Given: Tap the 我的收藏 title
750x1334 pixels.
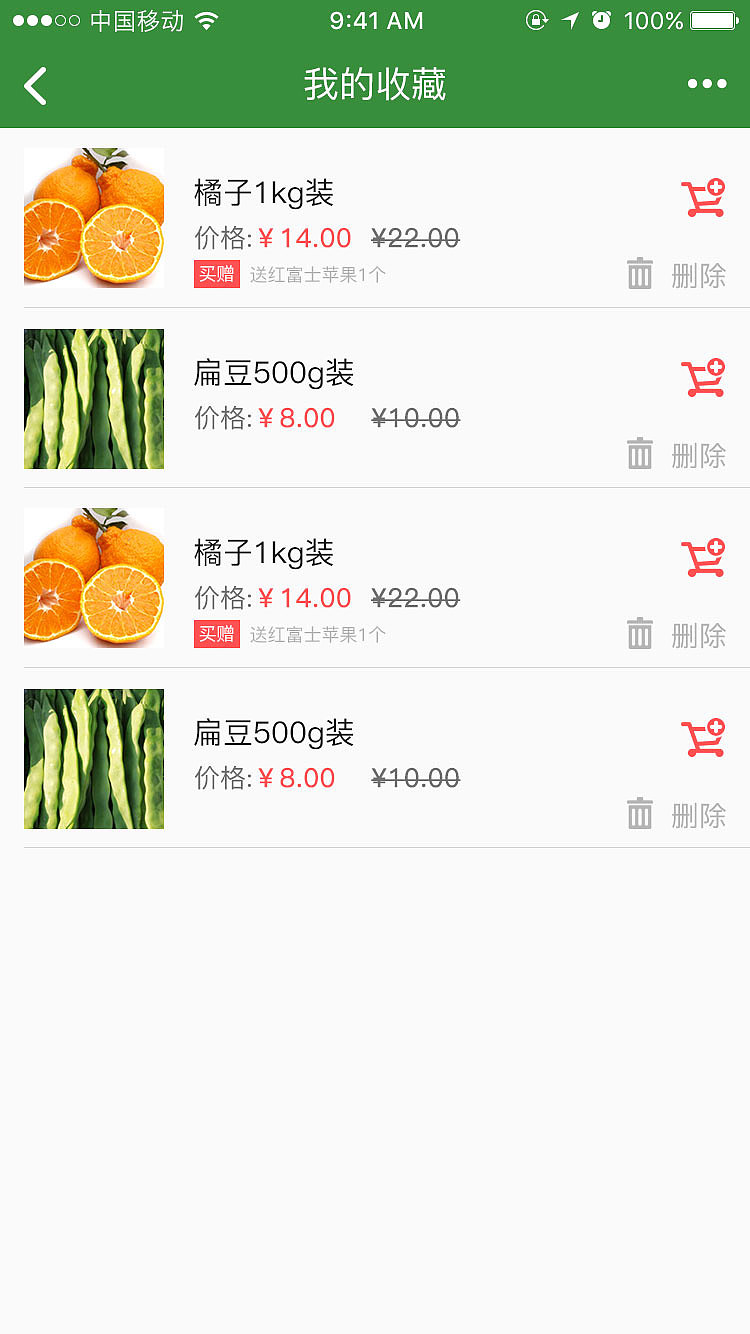Looking at the screenshot, I should (375, 86).
